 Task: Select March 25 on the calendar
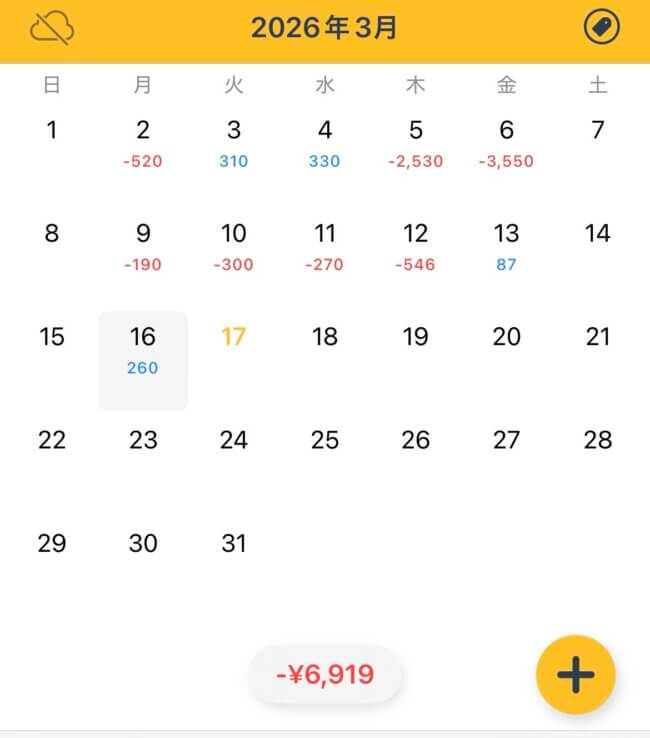click(x=325, y=441)
